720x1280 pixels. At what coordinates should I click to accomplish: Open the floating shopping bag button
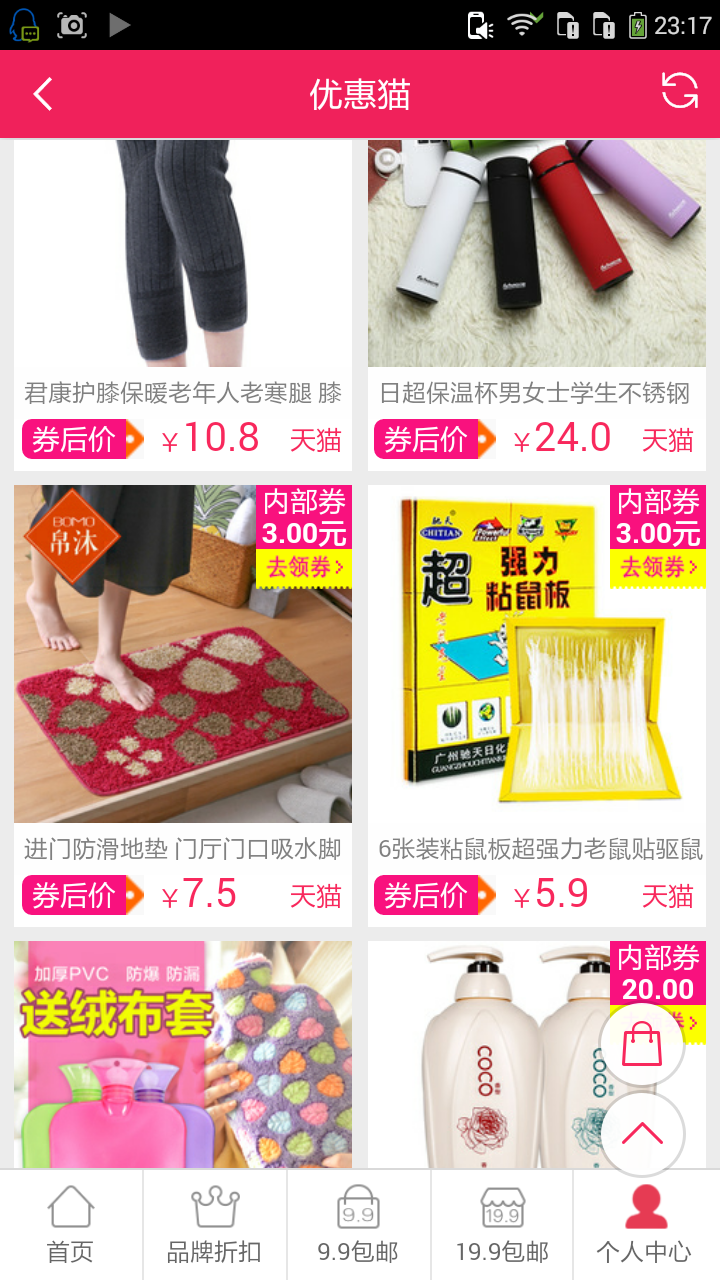[642, 1045]
